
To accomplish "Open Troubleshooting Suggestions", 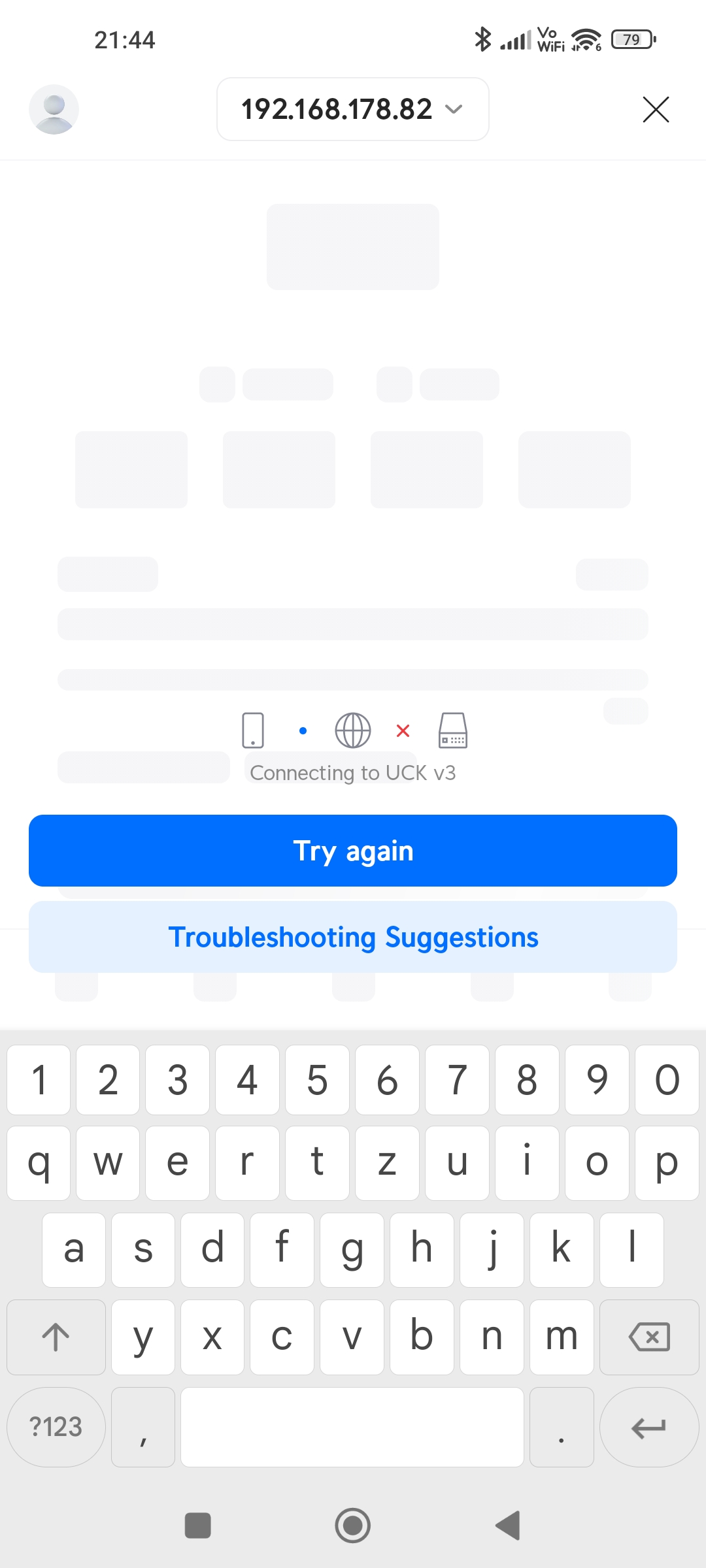I will click(x=352, y=937).
